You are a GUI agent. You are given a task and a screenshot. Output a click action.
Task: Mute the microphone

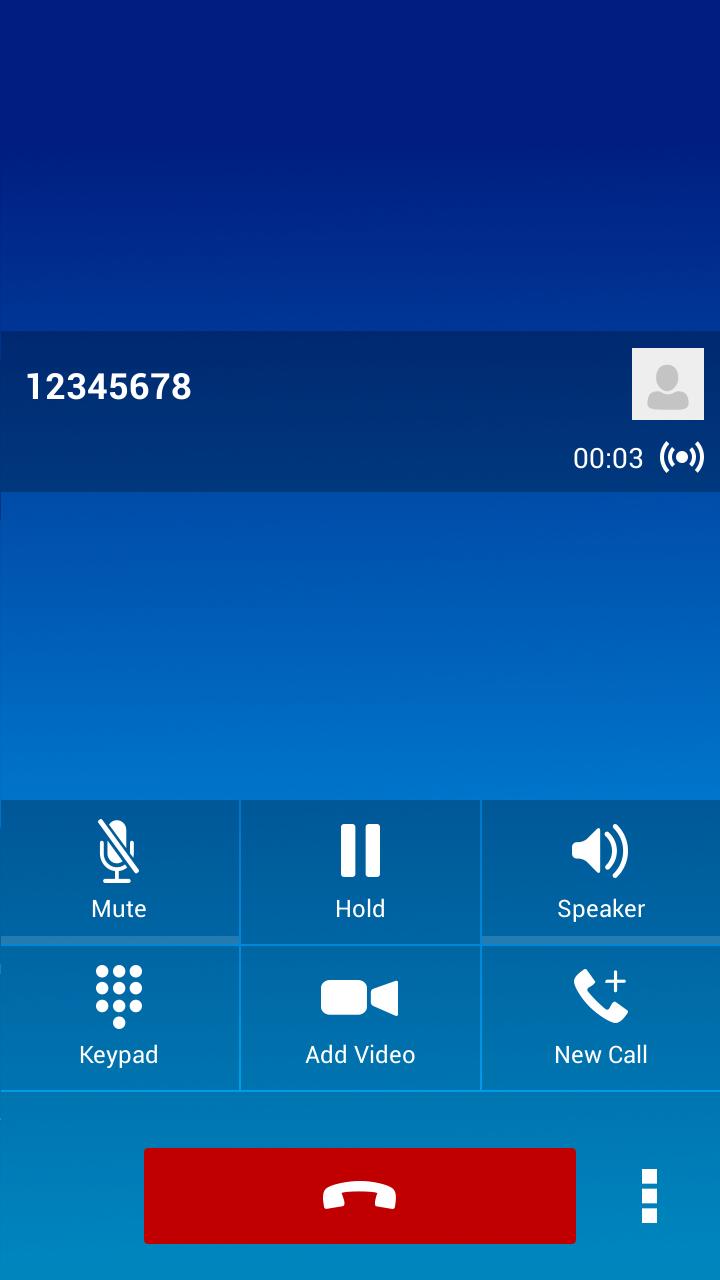119,870
